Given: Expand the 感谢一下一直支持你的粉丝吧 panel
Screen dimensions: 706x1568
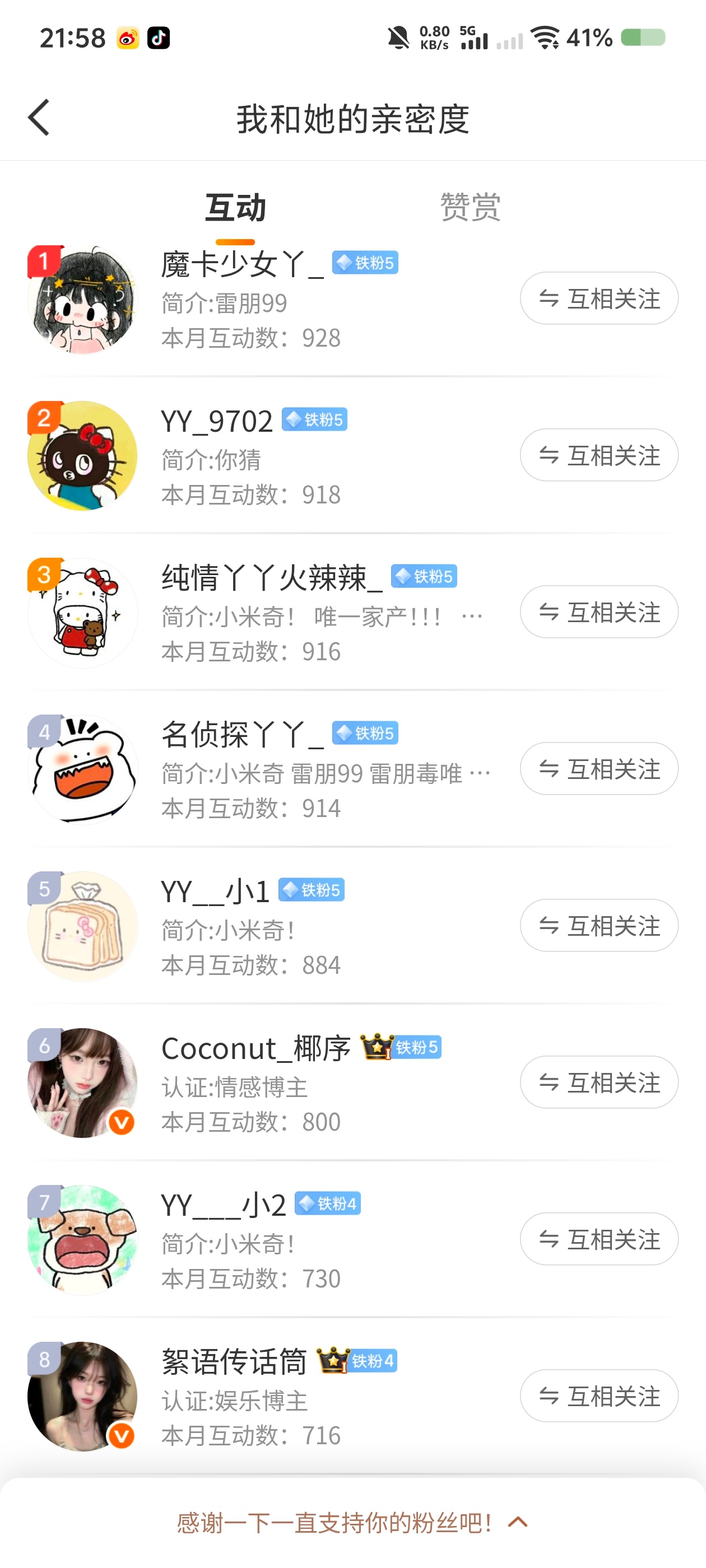Looking at the screenshot, I should [x=352, y=1522].
